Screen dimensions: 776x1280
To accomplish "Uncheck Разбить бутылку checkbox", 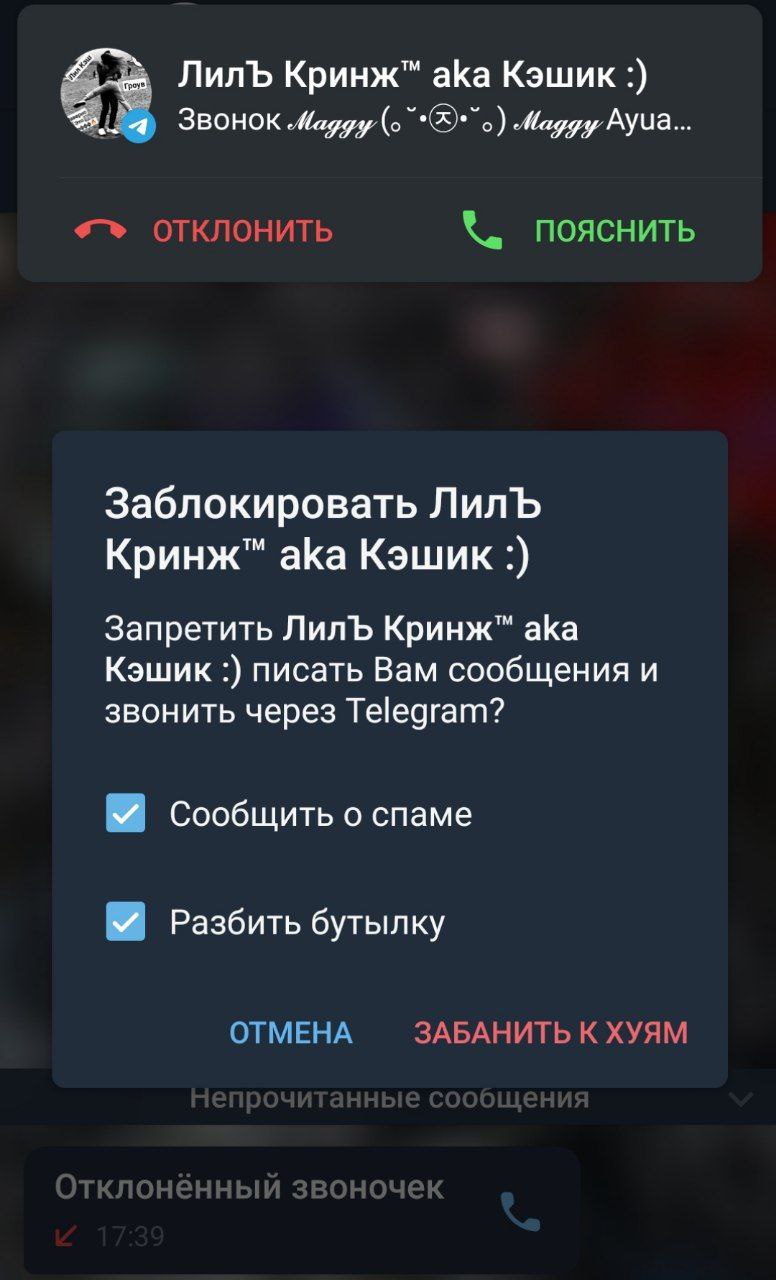I will [x=126, y=922].
